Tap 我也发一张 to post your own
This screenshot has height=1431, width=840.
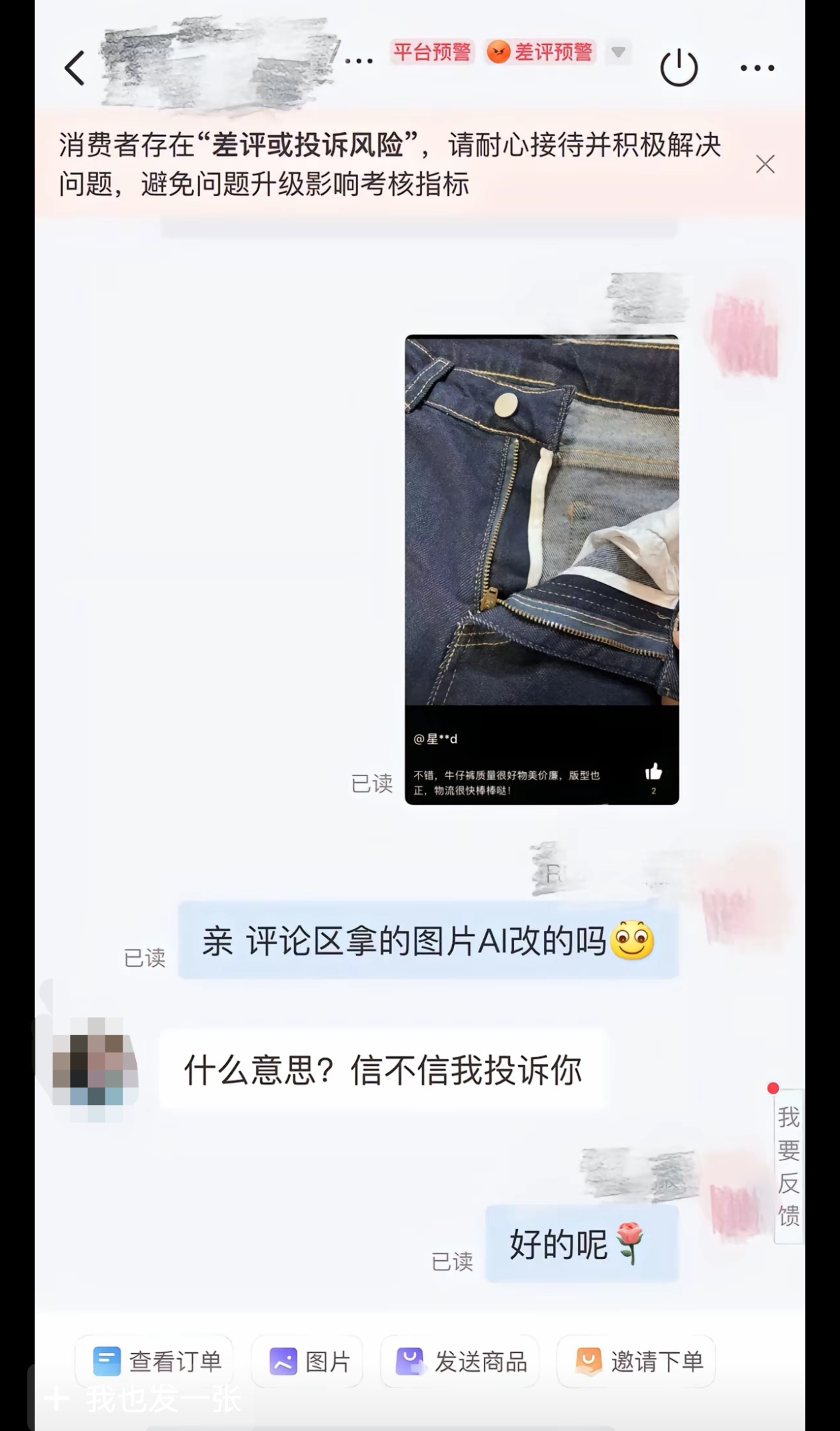pyautogui.click(x=143, y=1399)
